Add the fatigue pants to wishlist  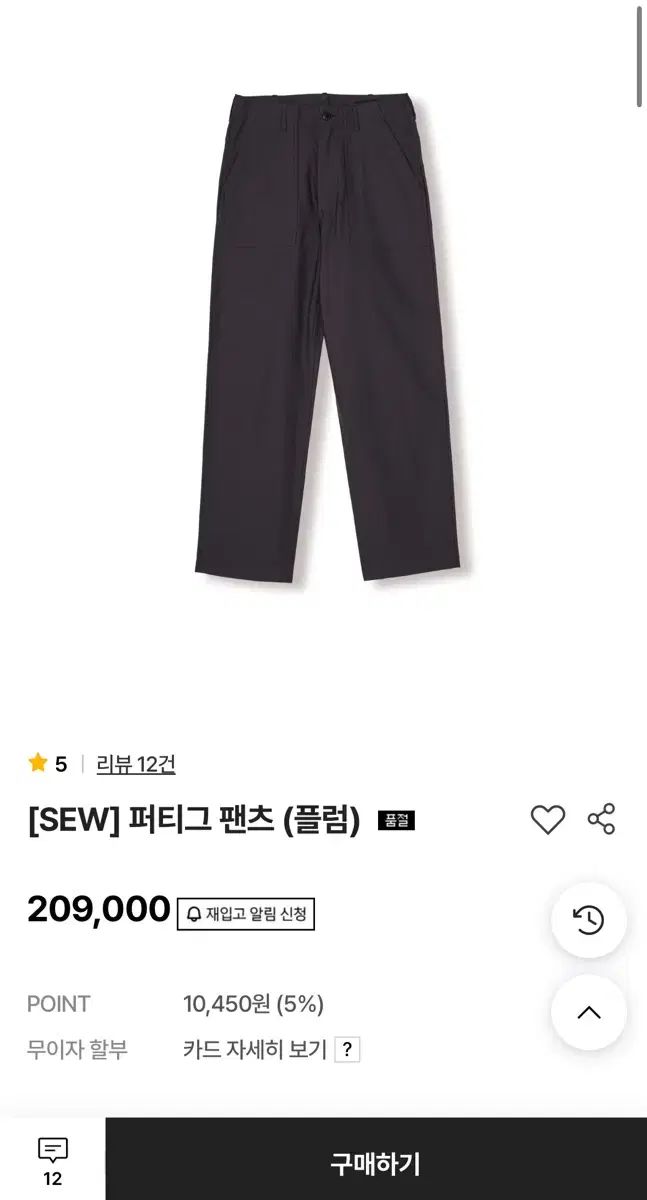[547, 820]
